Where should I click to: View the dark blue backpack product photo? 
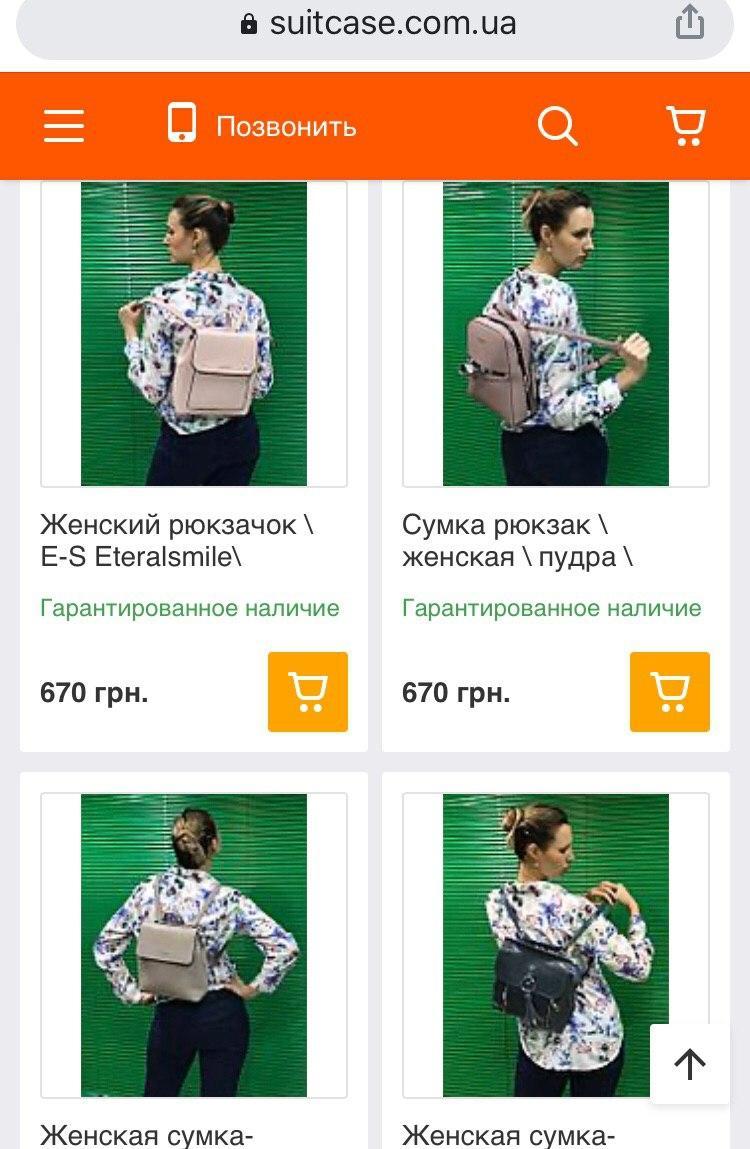pyautogui.click(x=540, y=945)
